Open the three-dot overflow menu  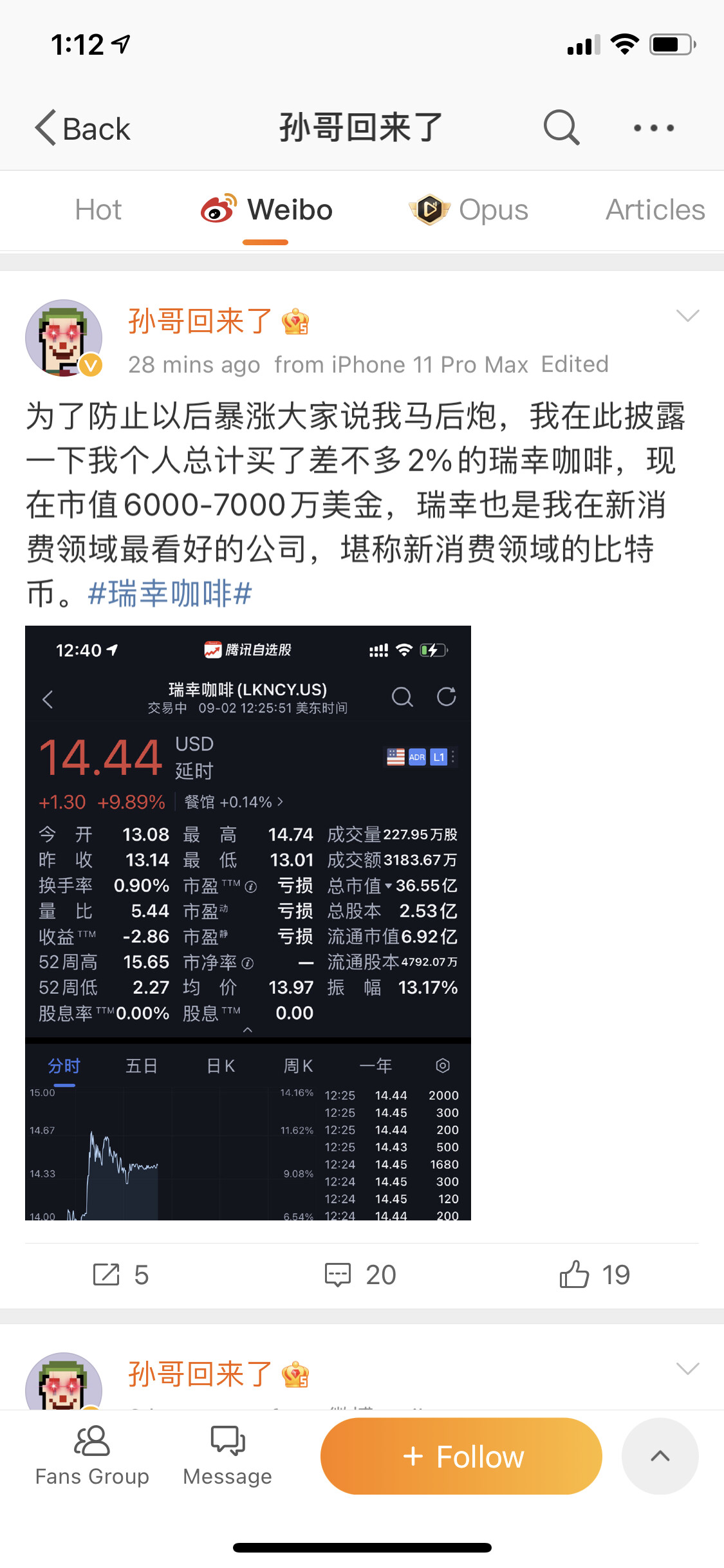click(x=653, y=127)
